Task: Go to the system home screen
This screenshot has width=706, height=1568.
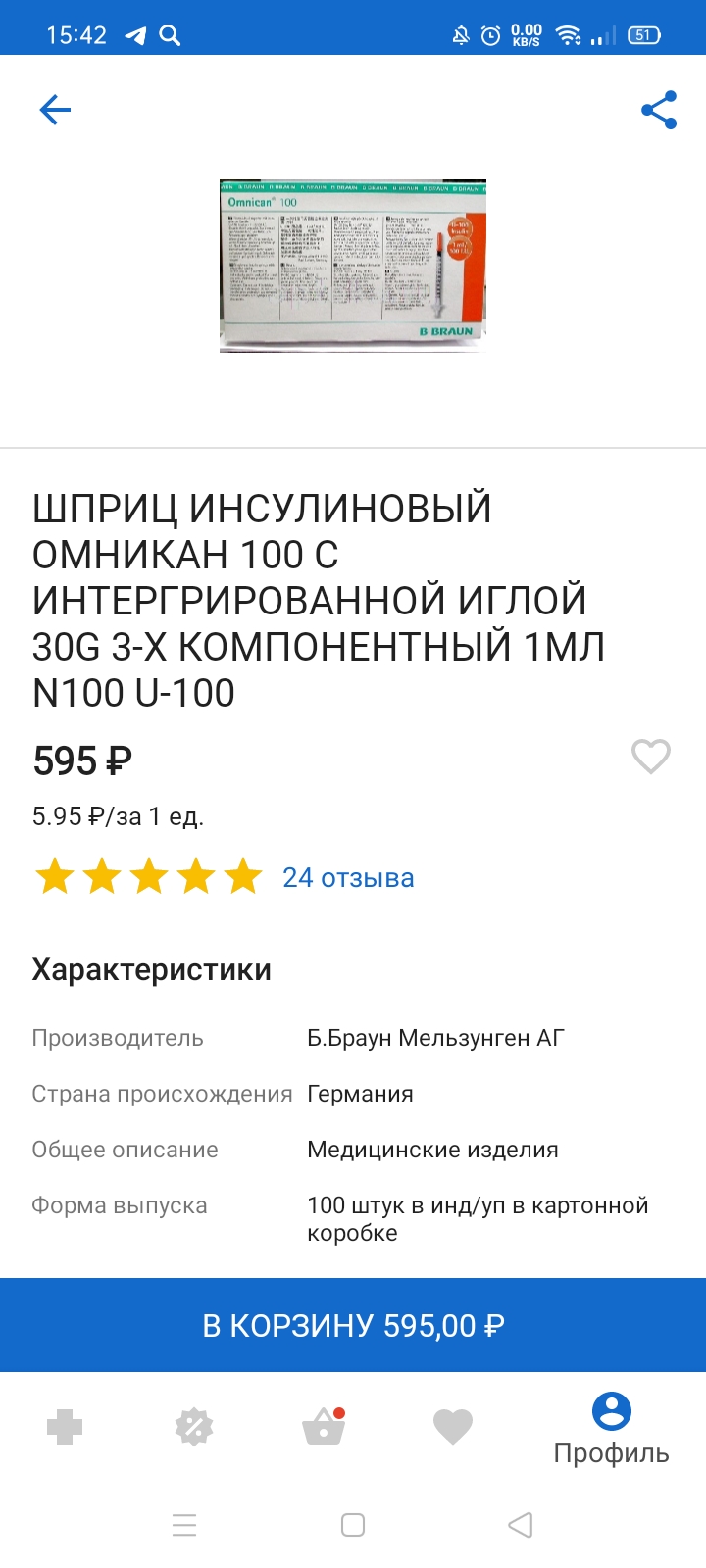Action: (353, 1525)
